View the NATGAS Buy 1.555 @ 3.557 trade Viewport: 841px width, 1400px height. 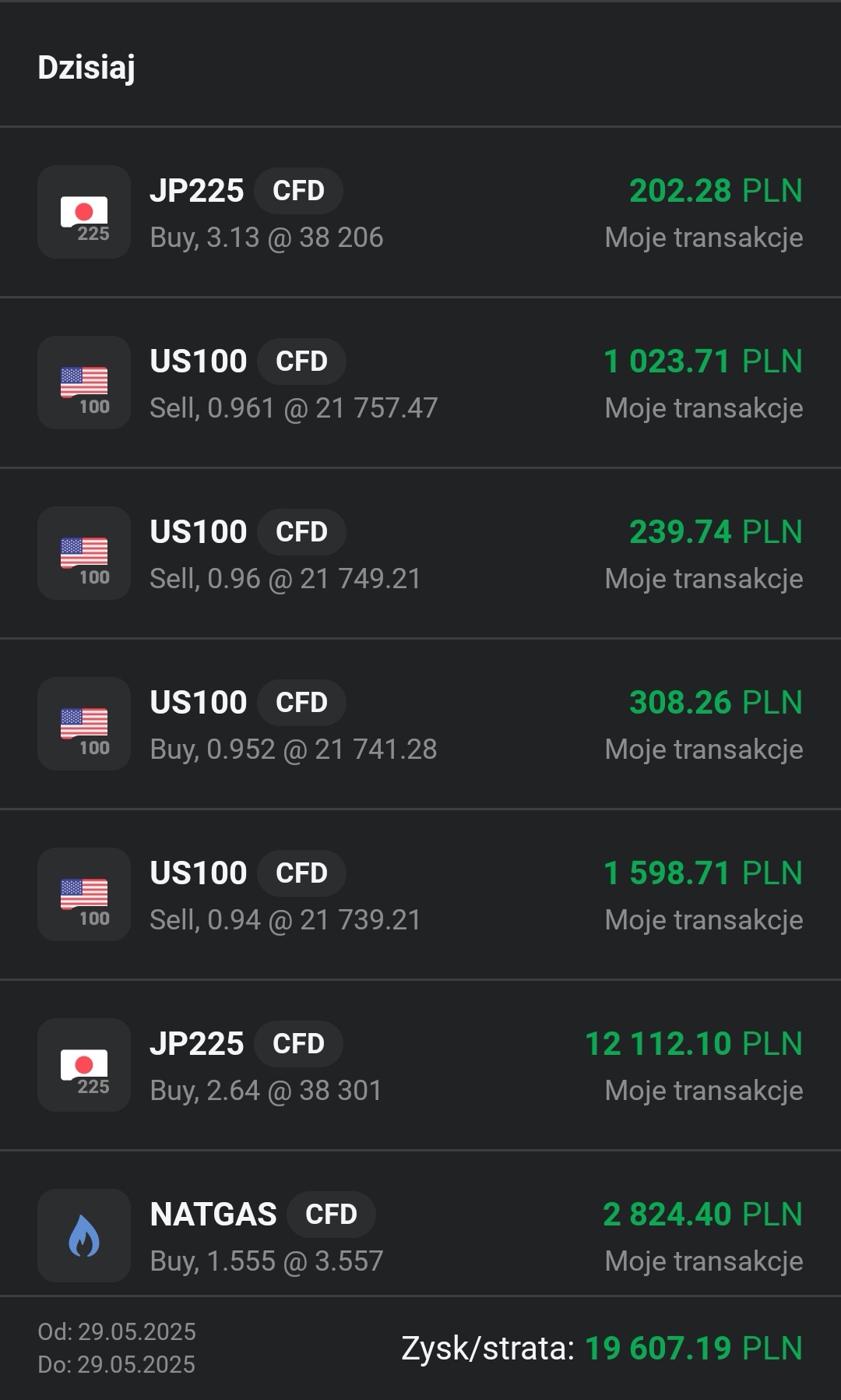tap(420, 1236)
